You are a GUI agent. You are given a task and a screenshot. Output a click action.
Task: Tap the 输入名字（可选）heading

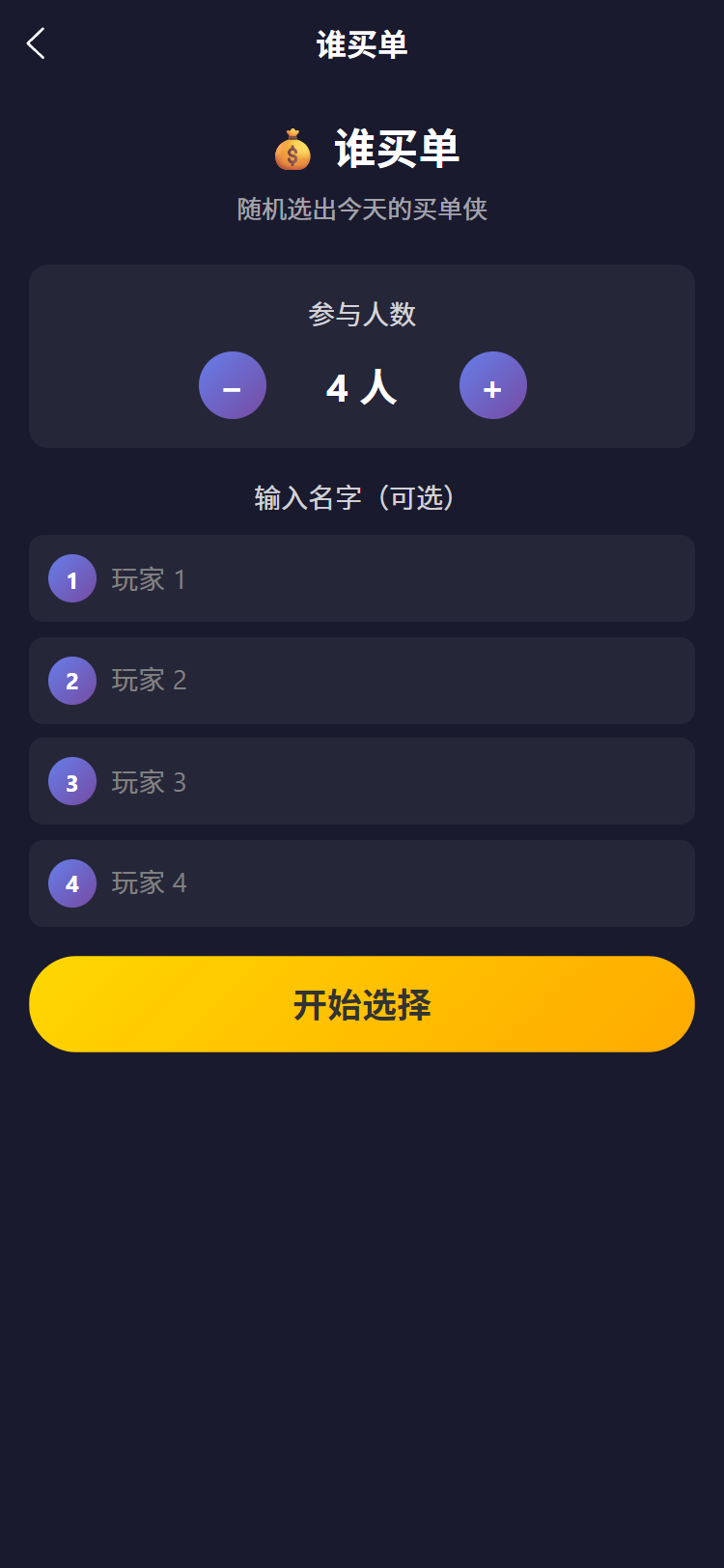[361, 498]
